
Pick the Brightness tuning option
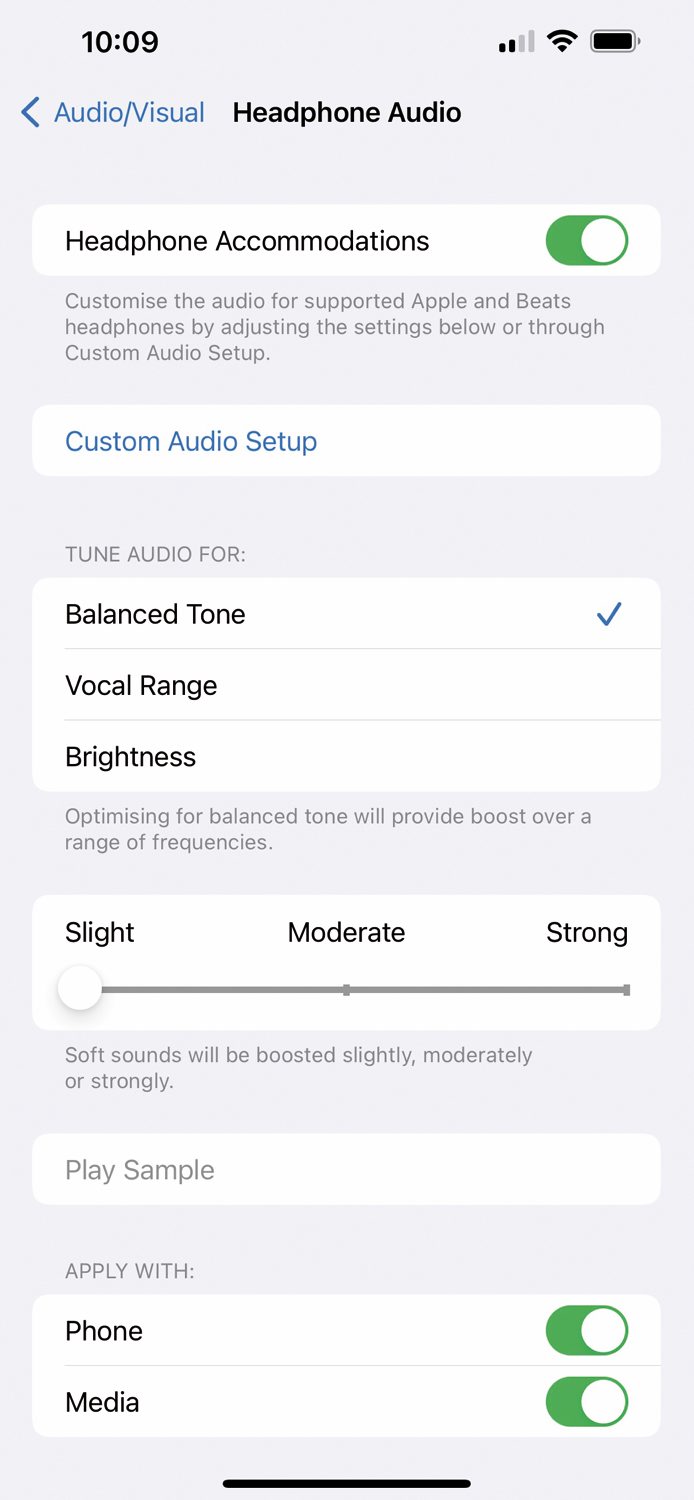coord(346,756)
